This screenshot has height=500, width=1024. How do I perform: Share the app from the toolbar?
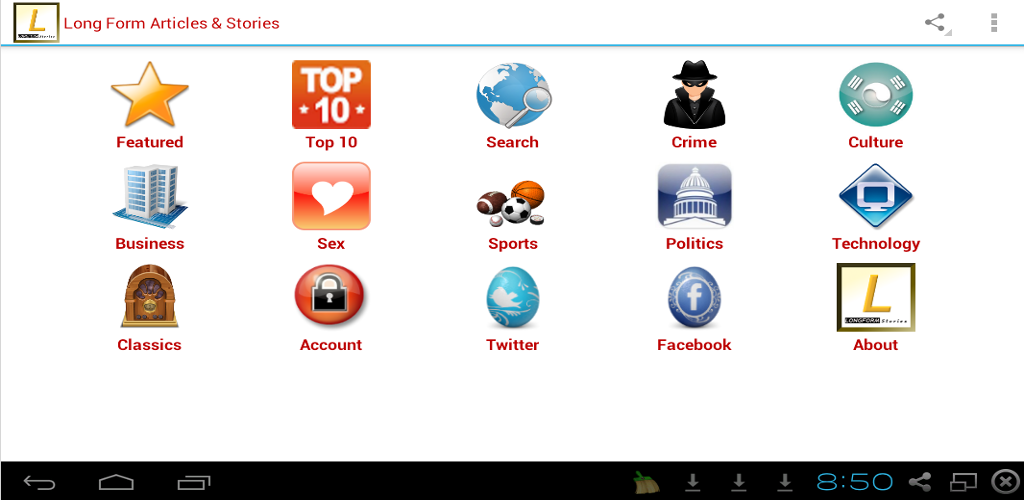(x=936, y=23)
